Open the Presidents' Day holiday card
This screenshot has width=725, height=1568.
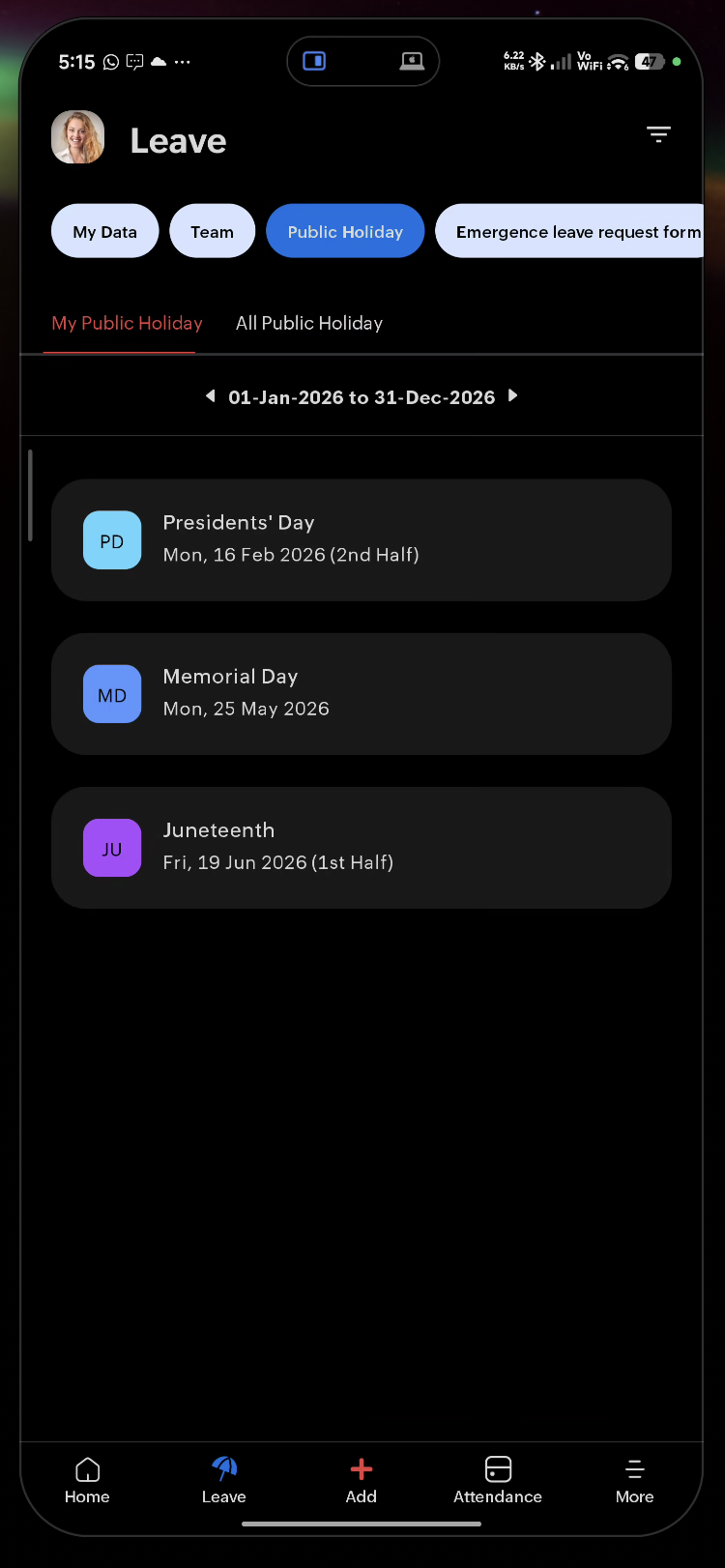click(361, 539)
